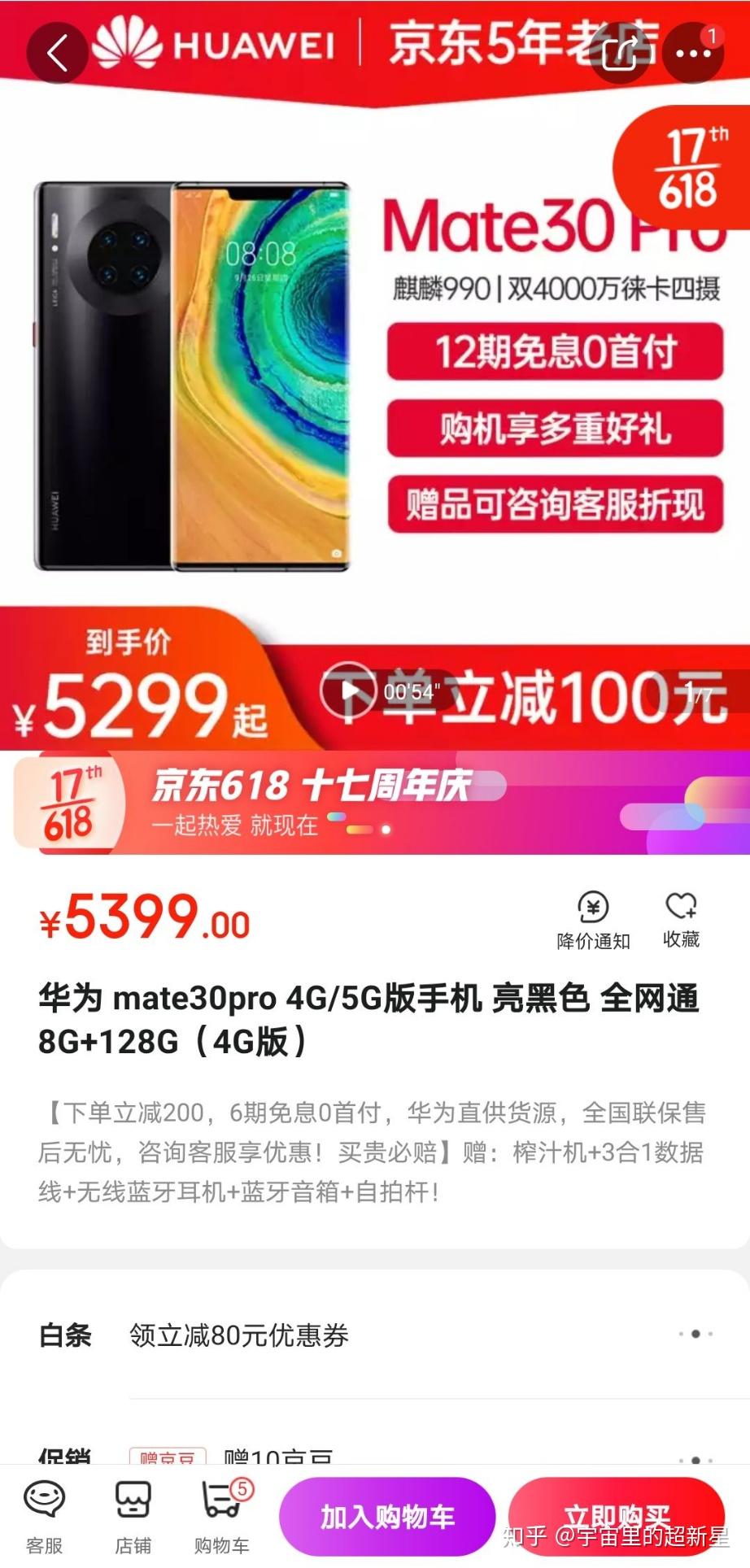Open the 京东618 十七周年庆 banner
This screenshot has width=750, height=1568.
(374, 804)
